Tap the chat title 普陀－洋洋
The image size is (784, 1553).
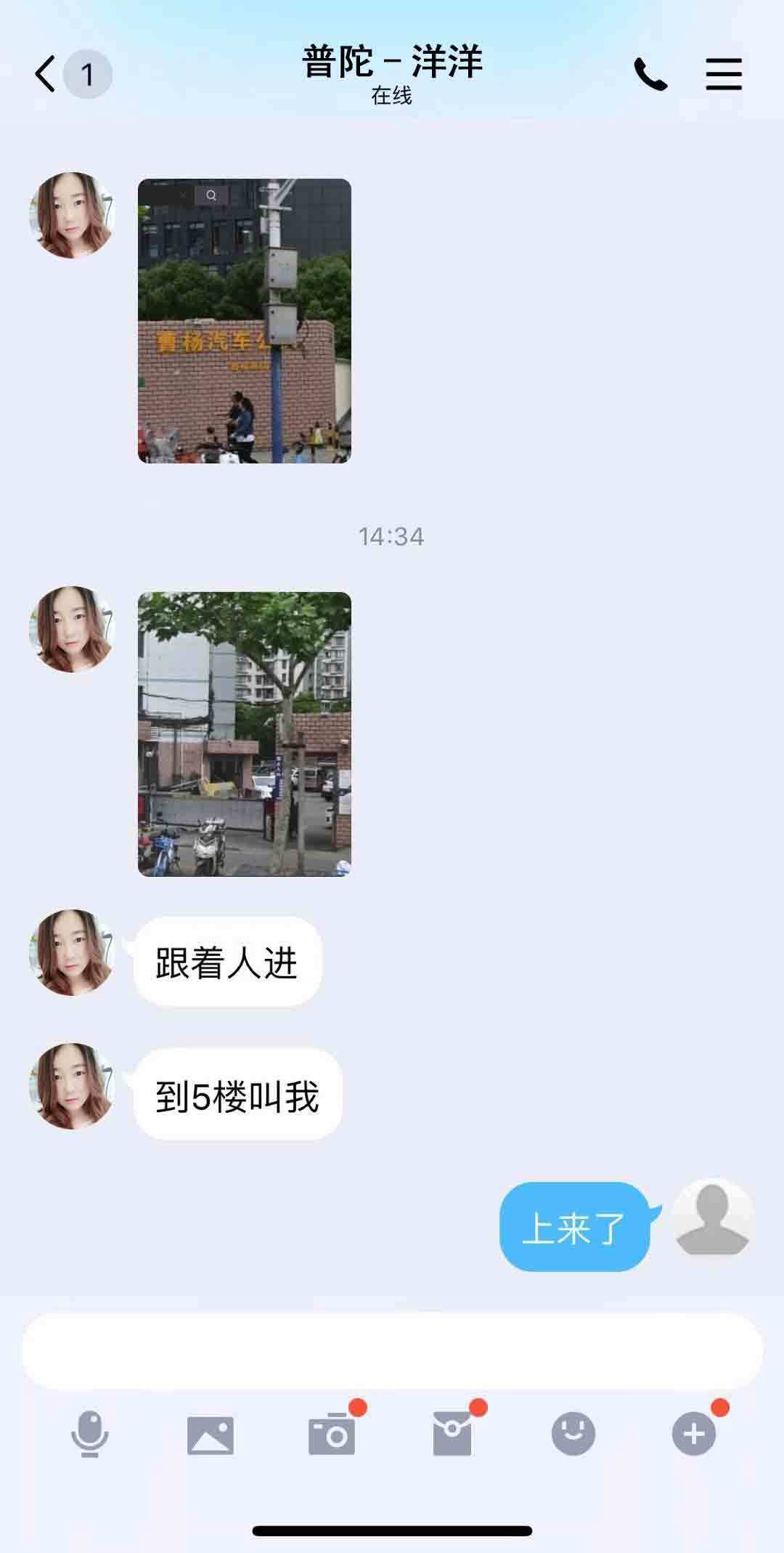pos(392,65)
